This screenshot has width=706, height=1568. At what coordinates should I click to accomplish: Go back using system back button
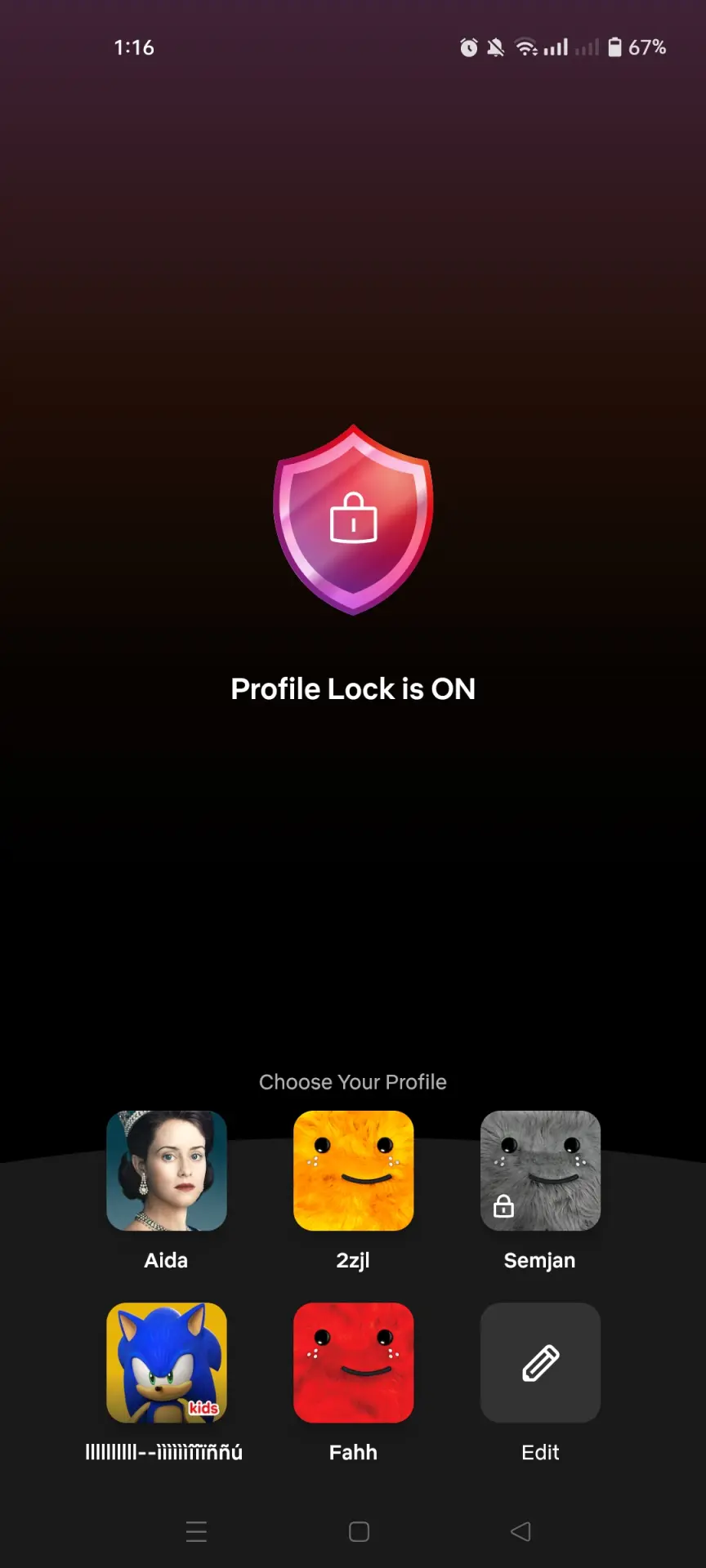click(521, 1531)
